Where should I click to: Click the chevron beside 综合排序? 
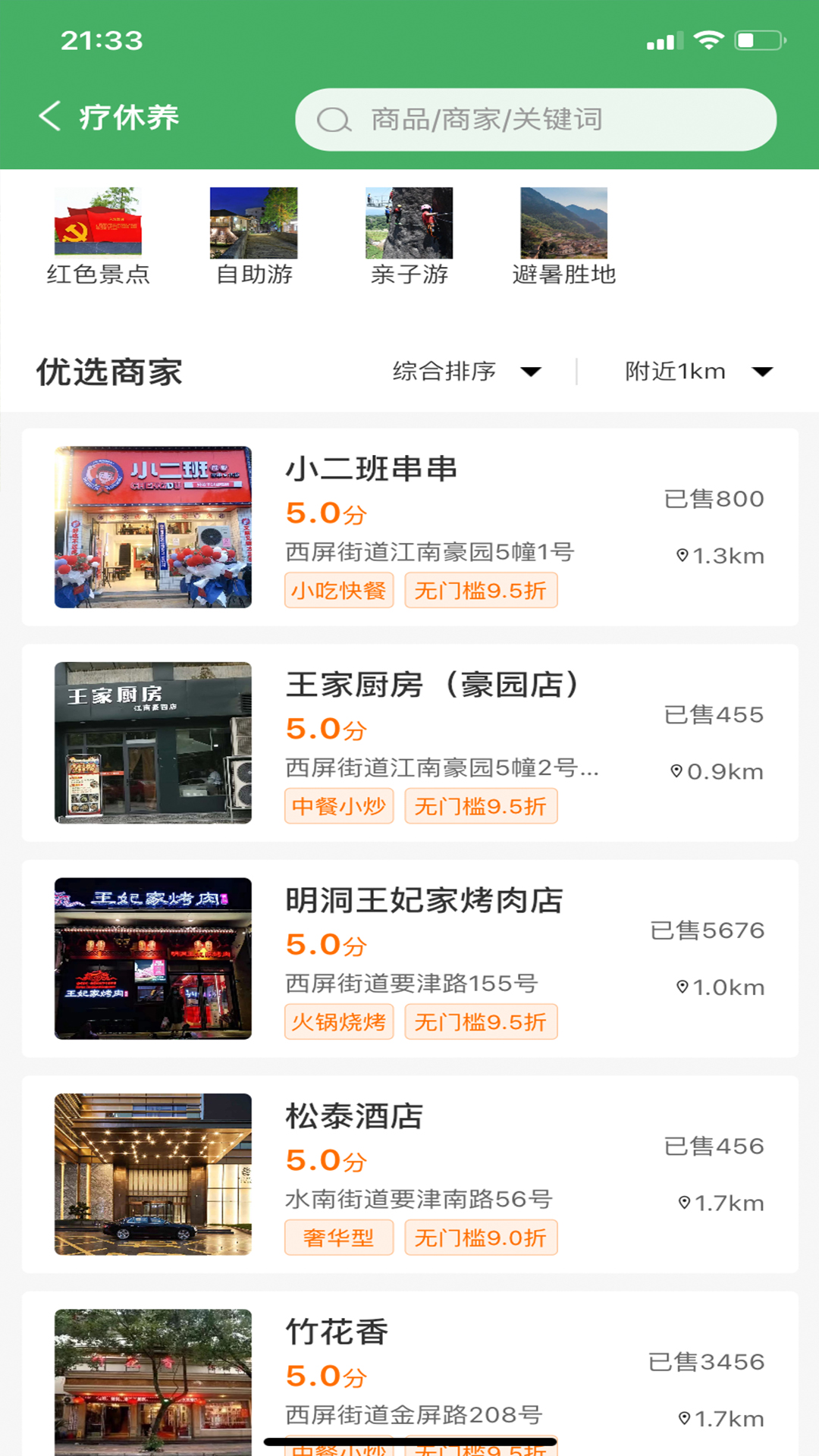point(532,372)
